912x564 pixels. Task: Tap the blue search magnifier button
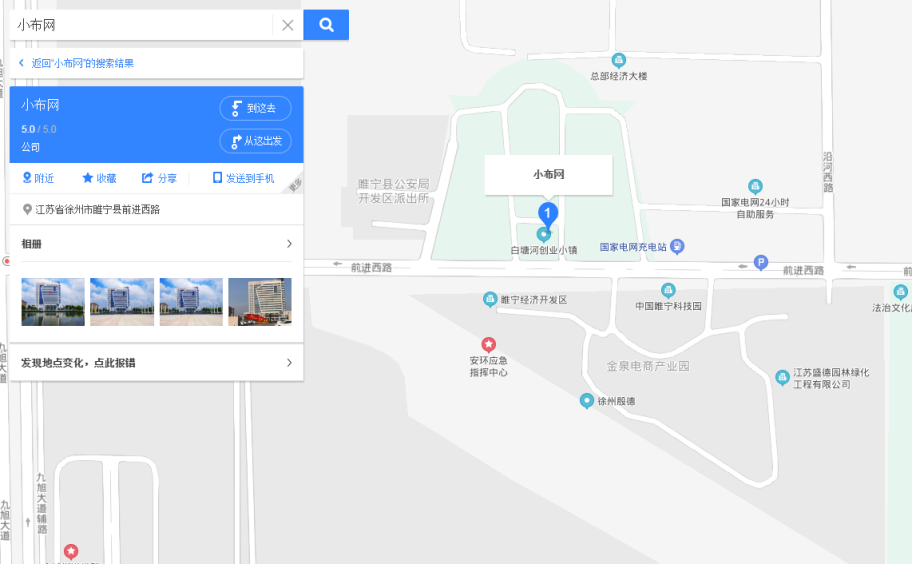(x=326, y=25)
